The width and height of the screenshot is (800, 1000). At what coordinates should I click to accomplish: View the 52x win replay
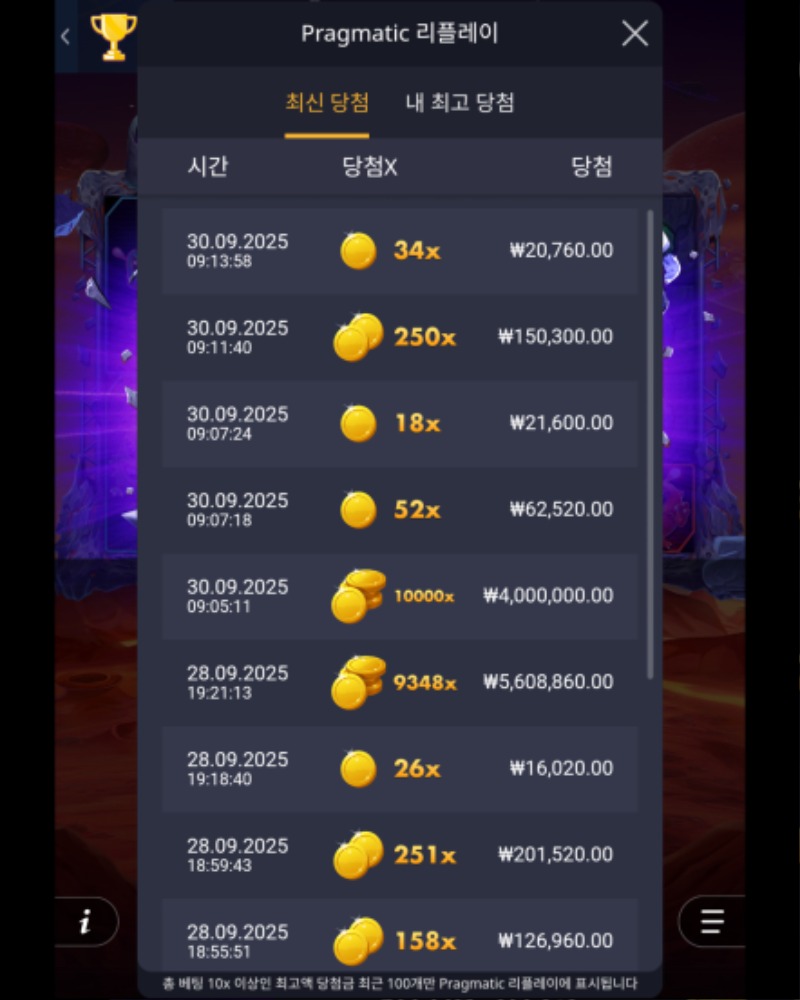point(400,509)
